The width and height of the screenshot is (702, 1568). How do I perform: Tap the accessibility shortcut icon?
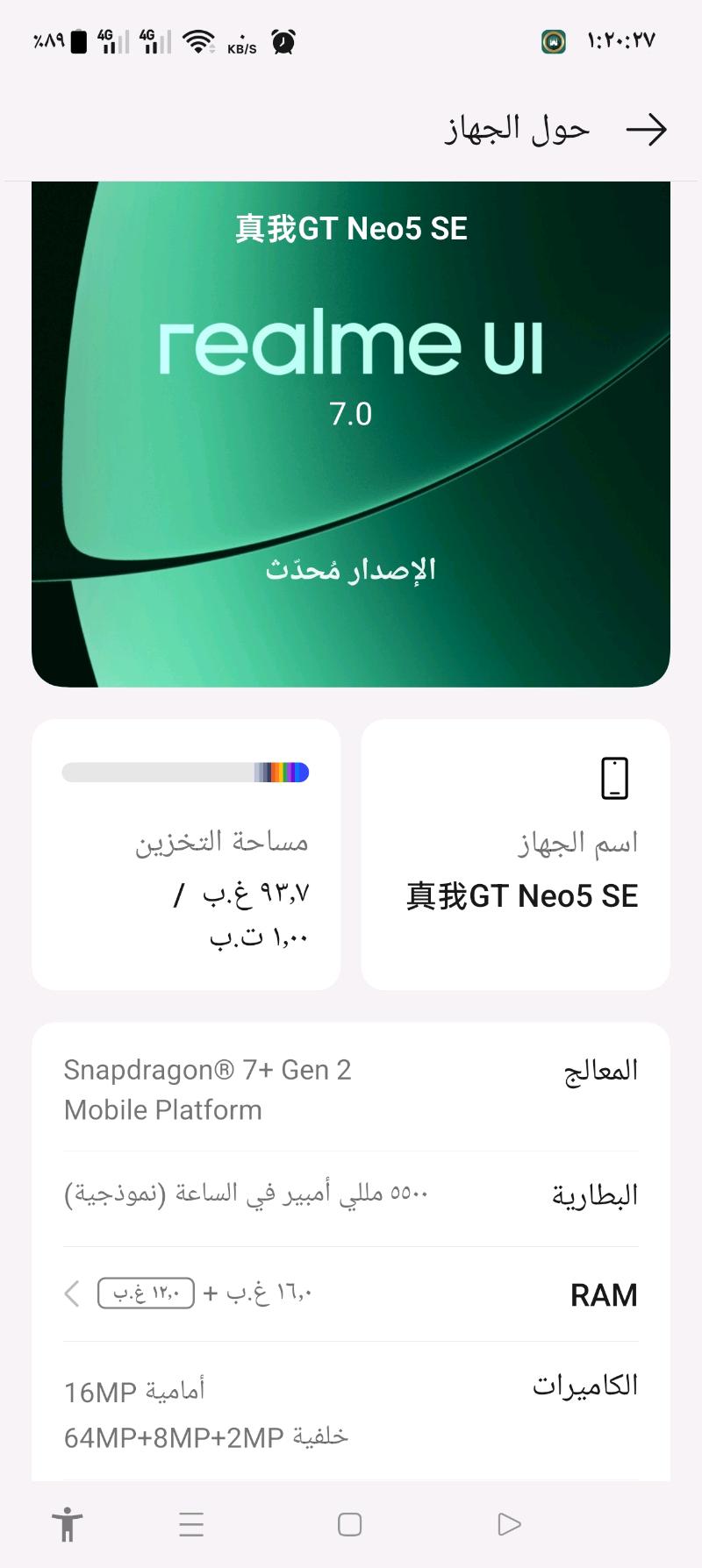click(x=67, y=1524)
